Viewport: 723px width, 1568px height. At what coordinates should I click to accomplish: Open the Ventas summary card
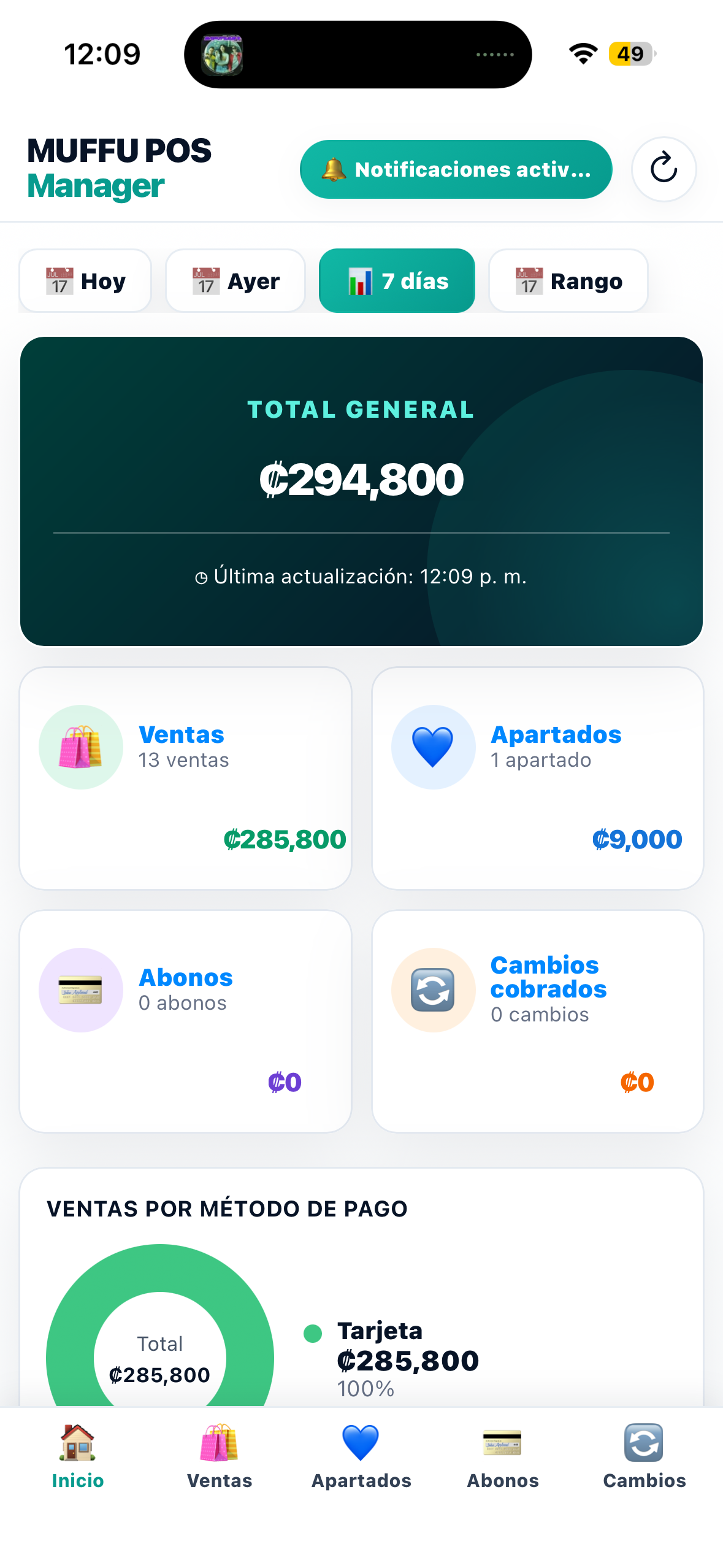pos(185,778)
